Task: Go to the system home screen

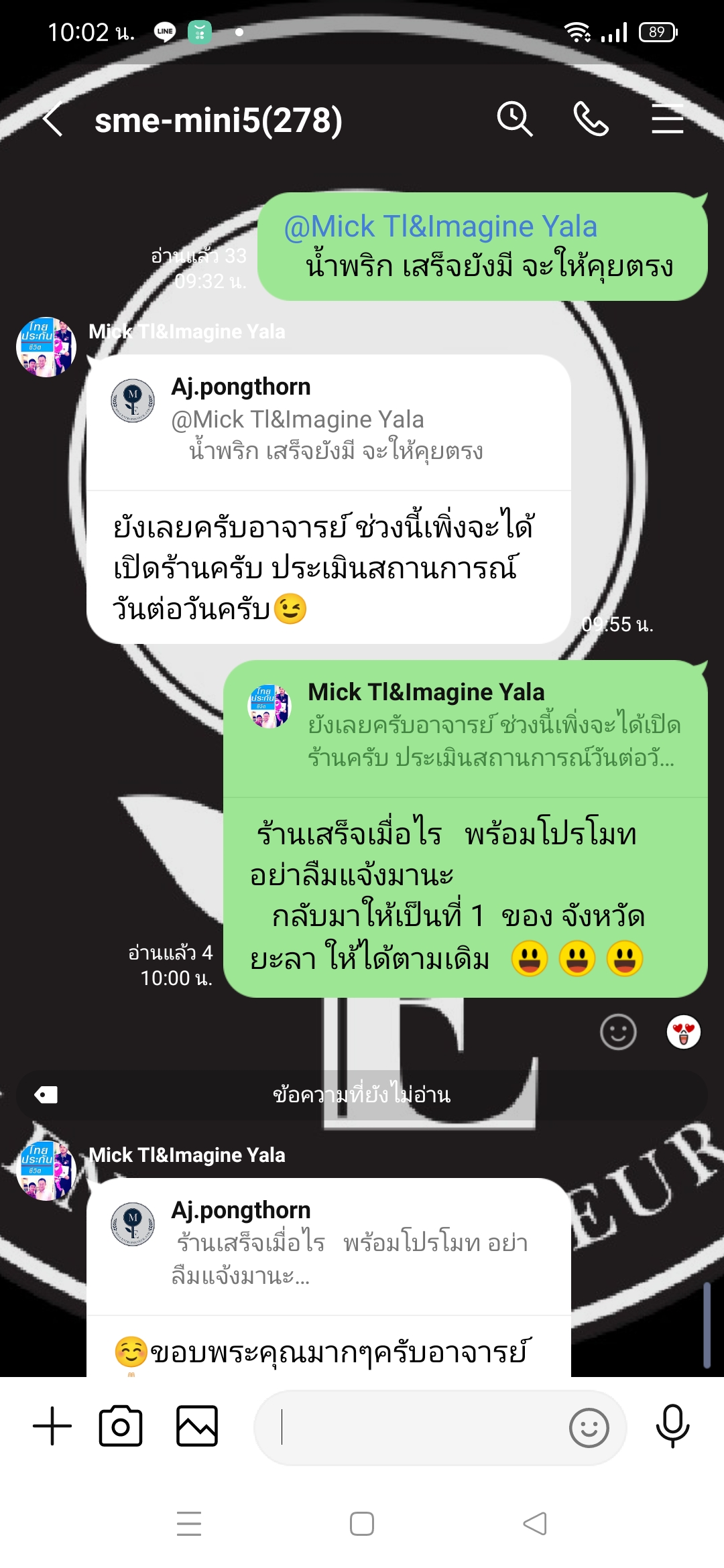Action: 362,1524
